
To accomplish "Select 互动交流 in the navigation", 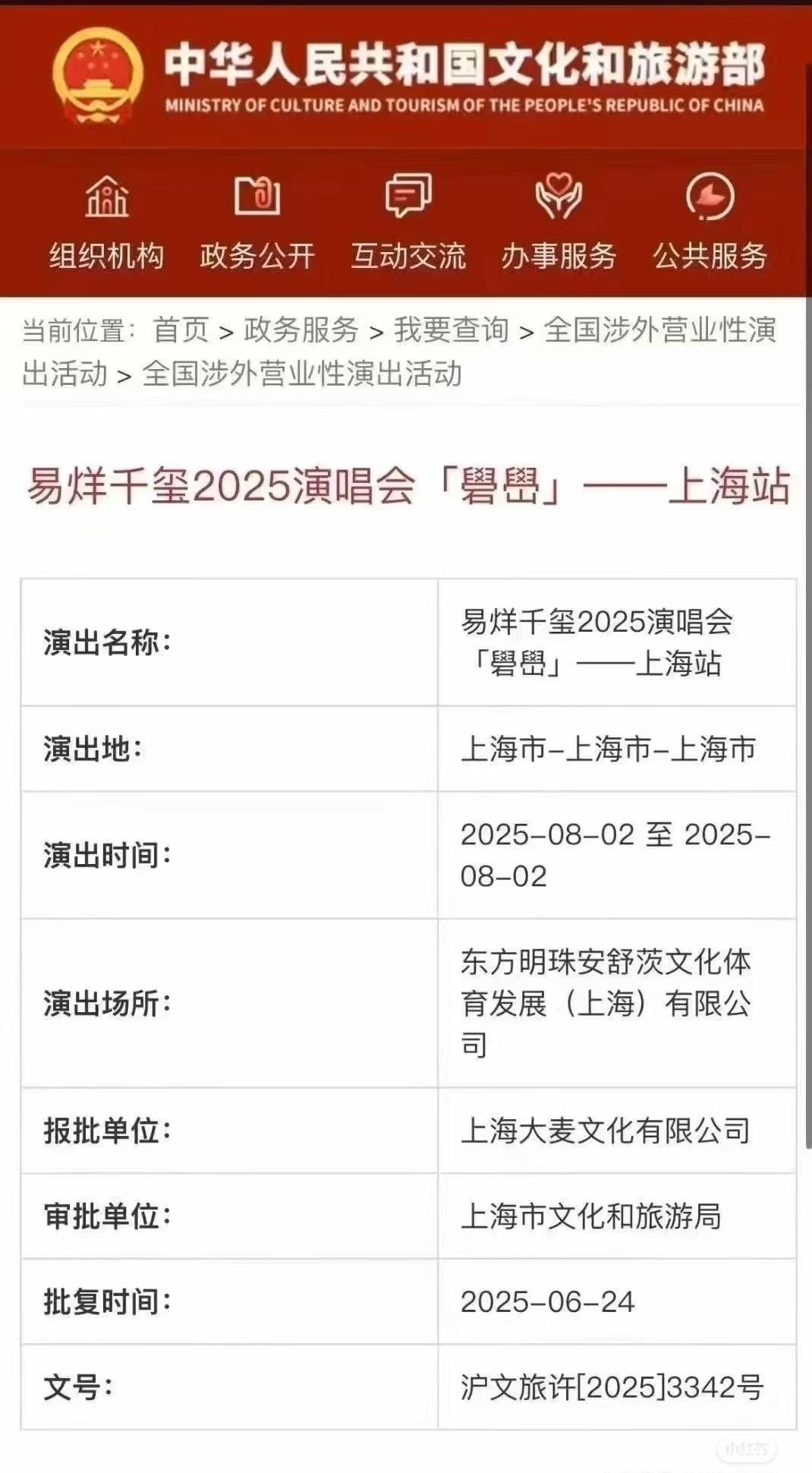I will point(408,224).
